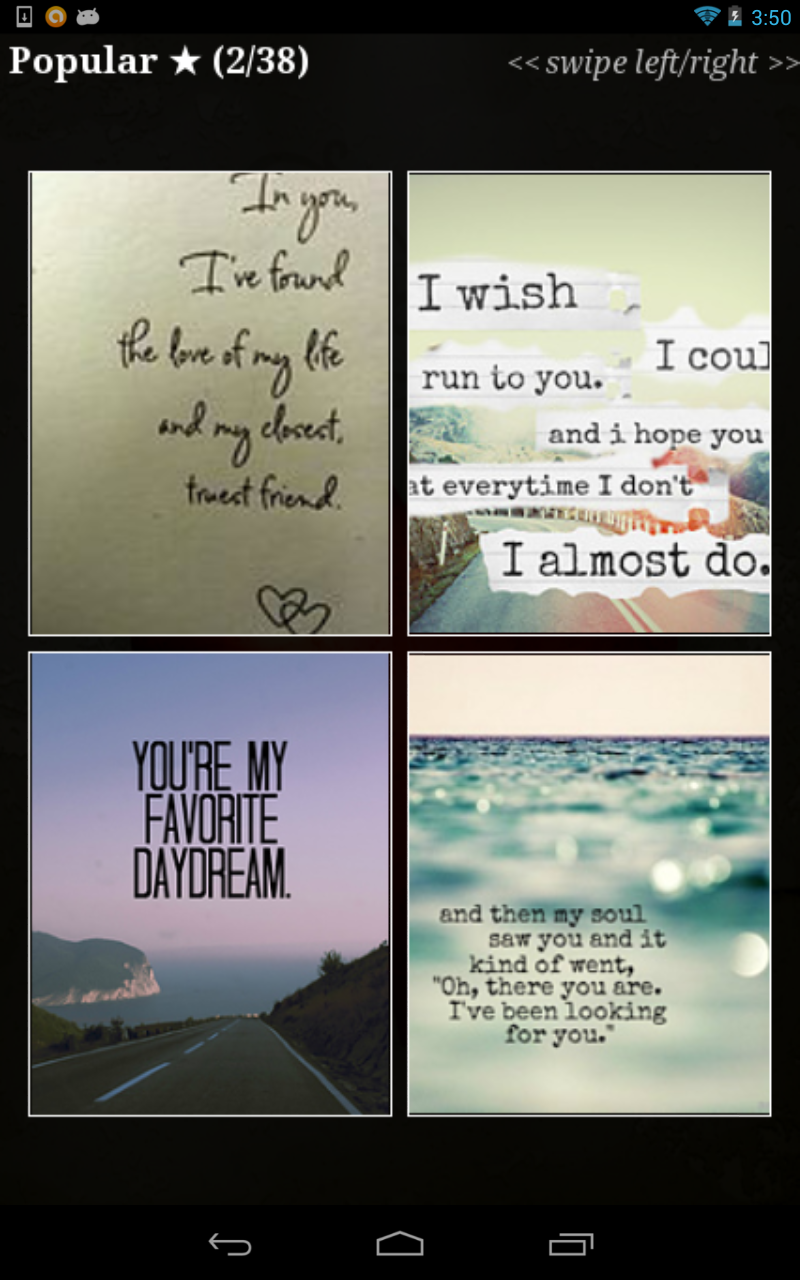
Task: Go back using the system back button
Action: pyautogui.click(x=229, y=1244)
